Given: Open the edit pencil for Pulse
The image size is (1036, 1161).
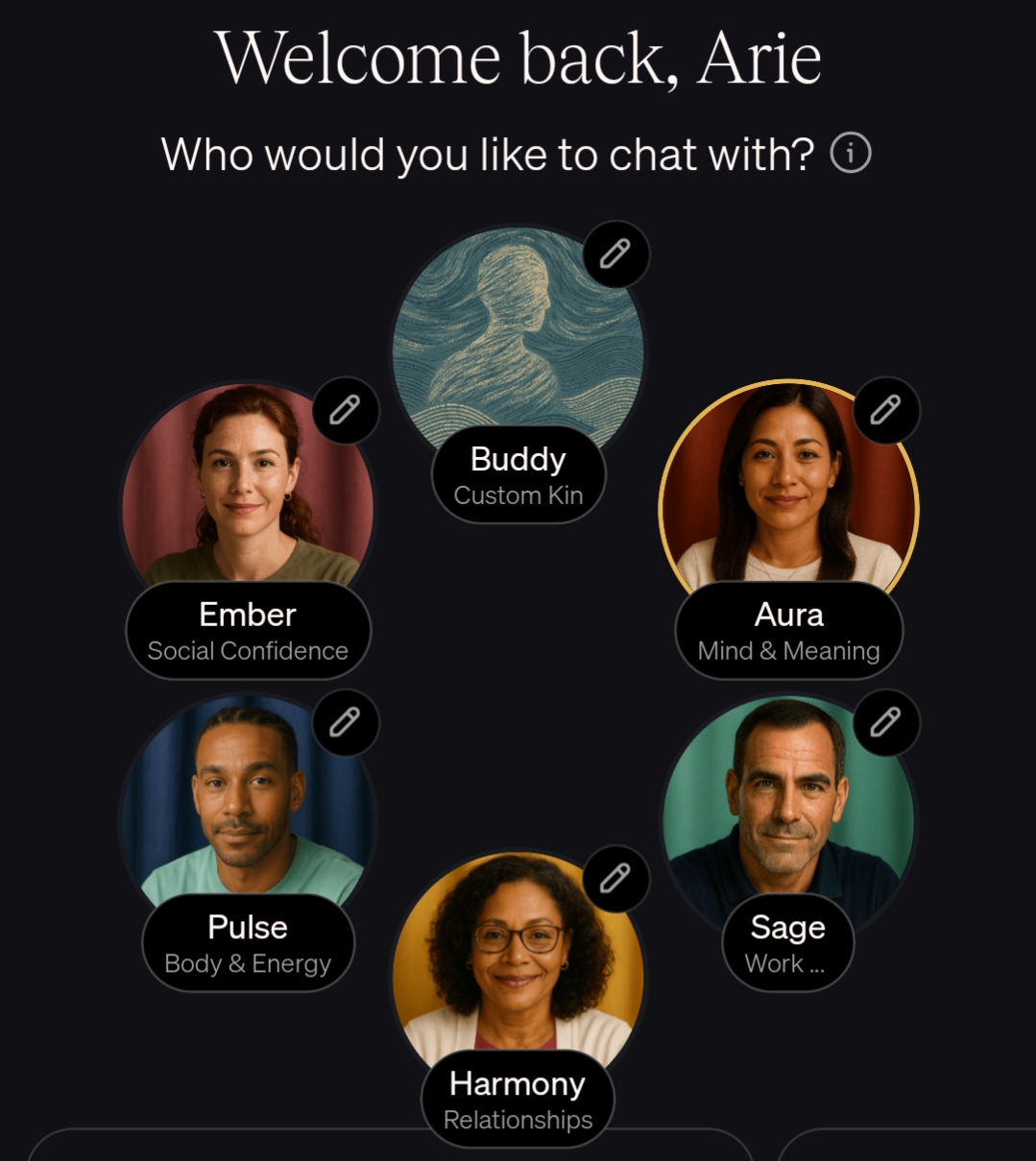Looking at the screenshot, I should tap(345, 722).
